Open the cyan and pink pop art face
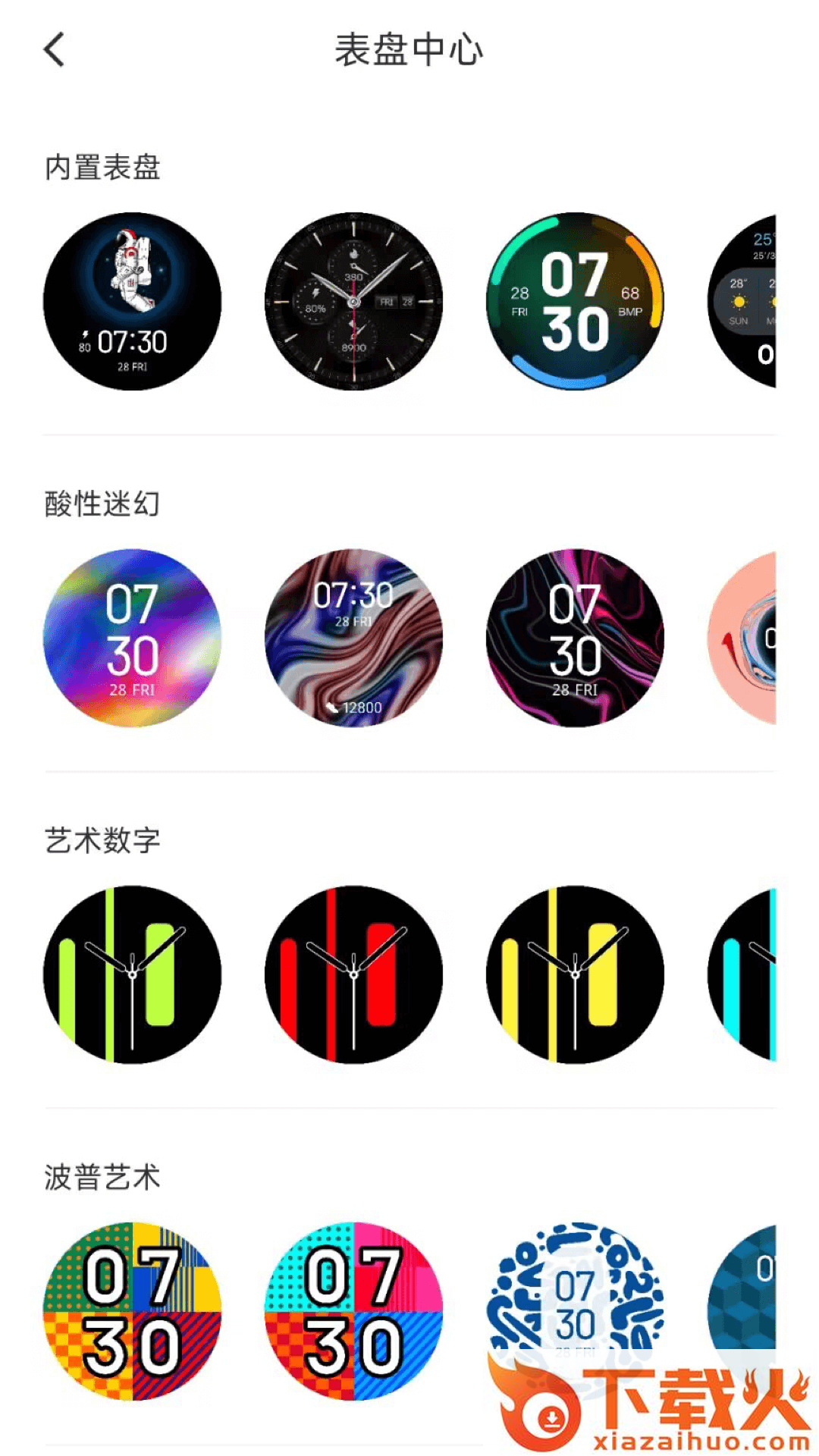Image resolution: width=819 pixels, height=1456 pixels. [353, 1311]
